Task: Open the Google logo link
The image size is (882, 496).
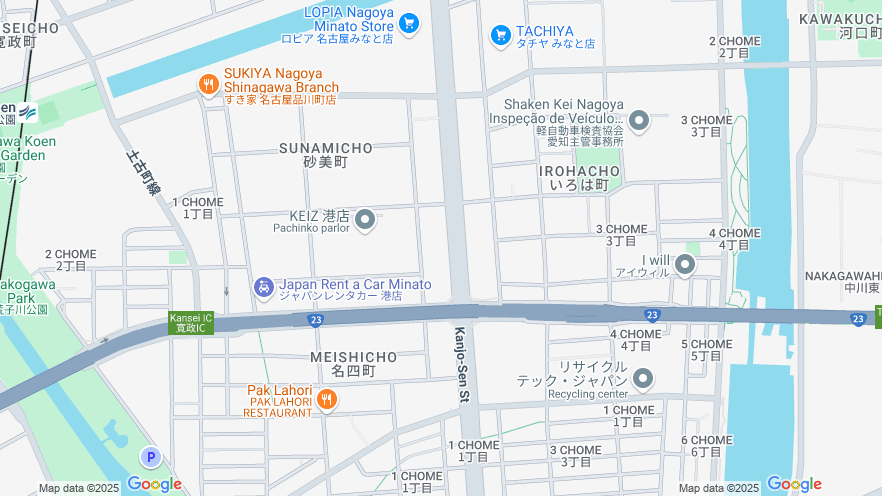Action: (x=154, y=485)
